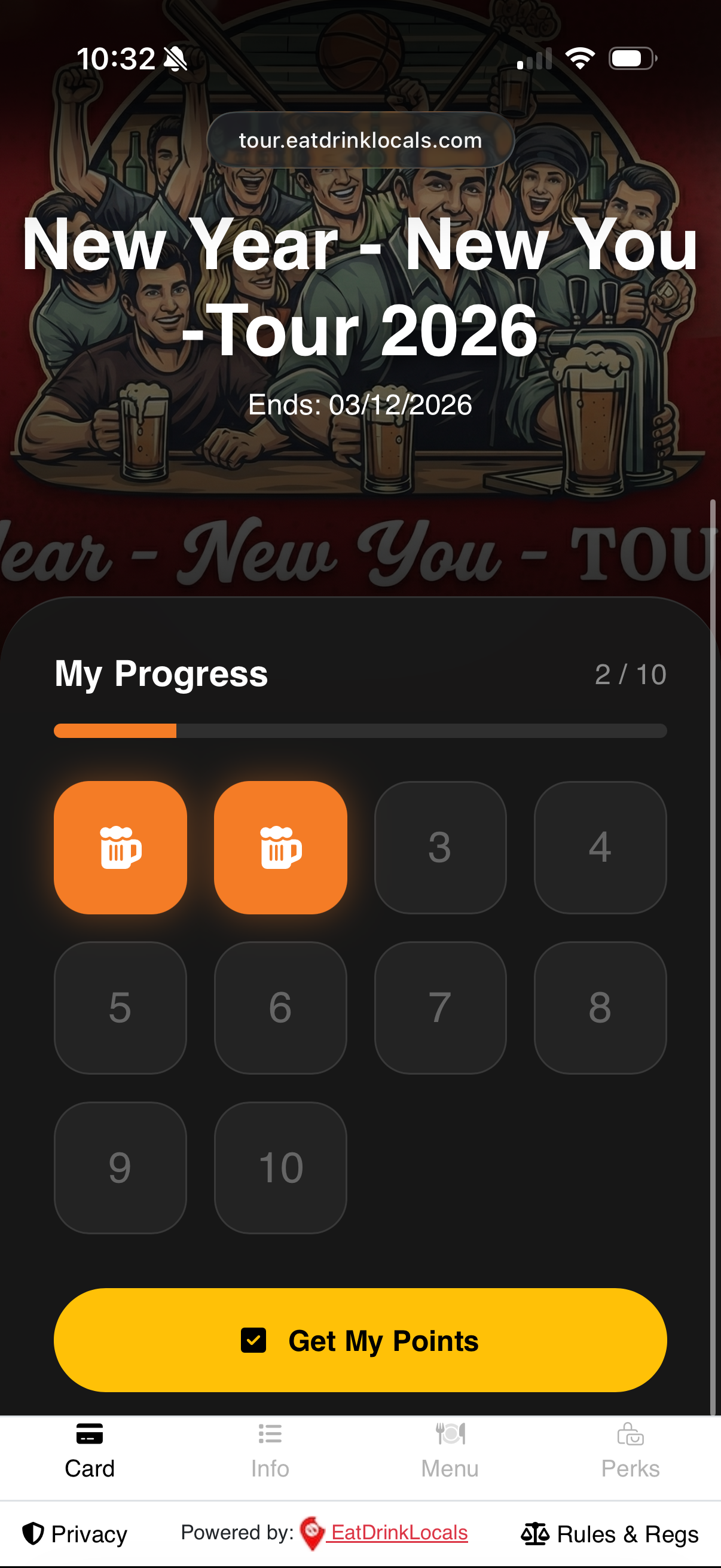Choose progress slot number 10

[280, 1167]
